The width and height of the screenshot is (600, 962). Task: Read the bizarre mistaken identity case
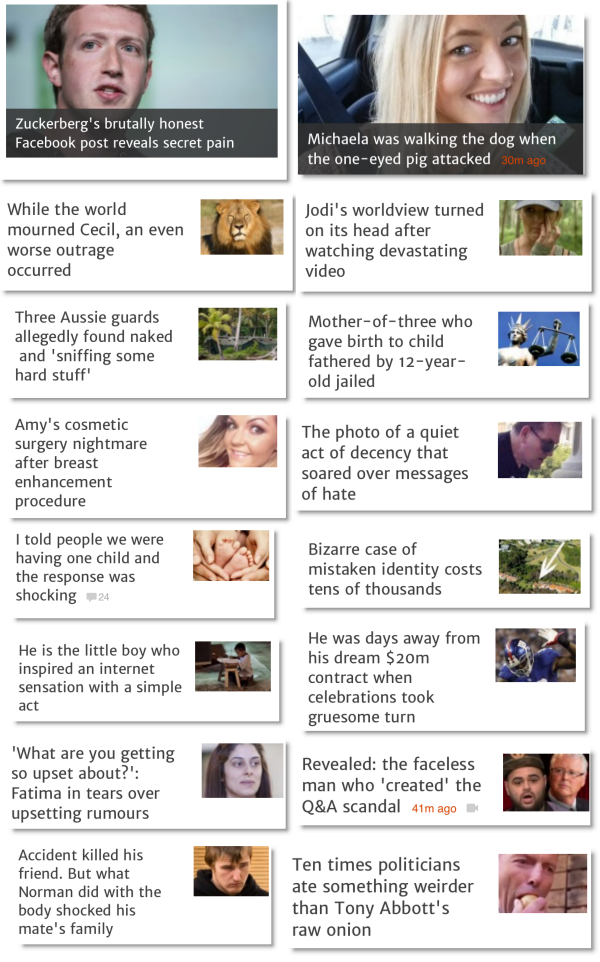(x=394, y=569)
